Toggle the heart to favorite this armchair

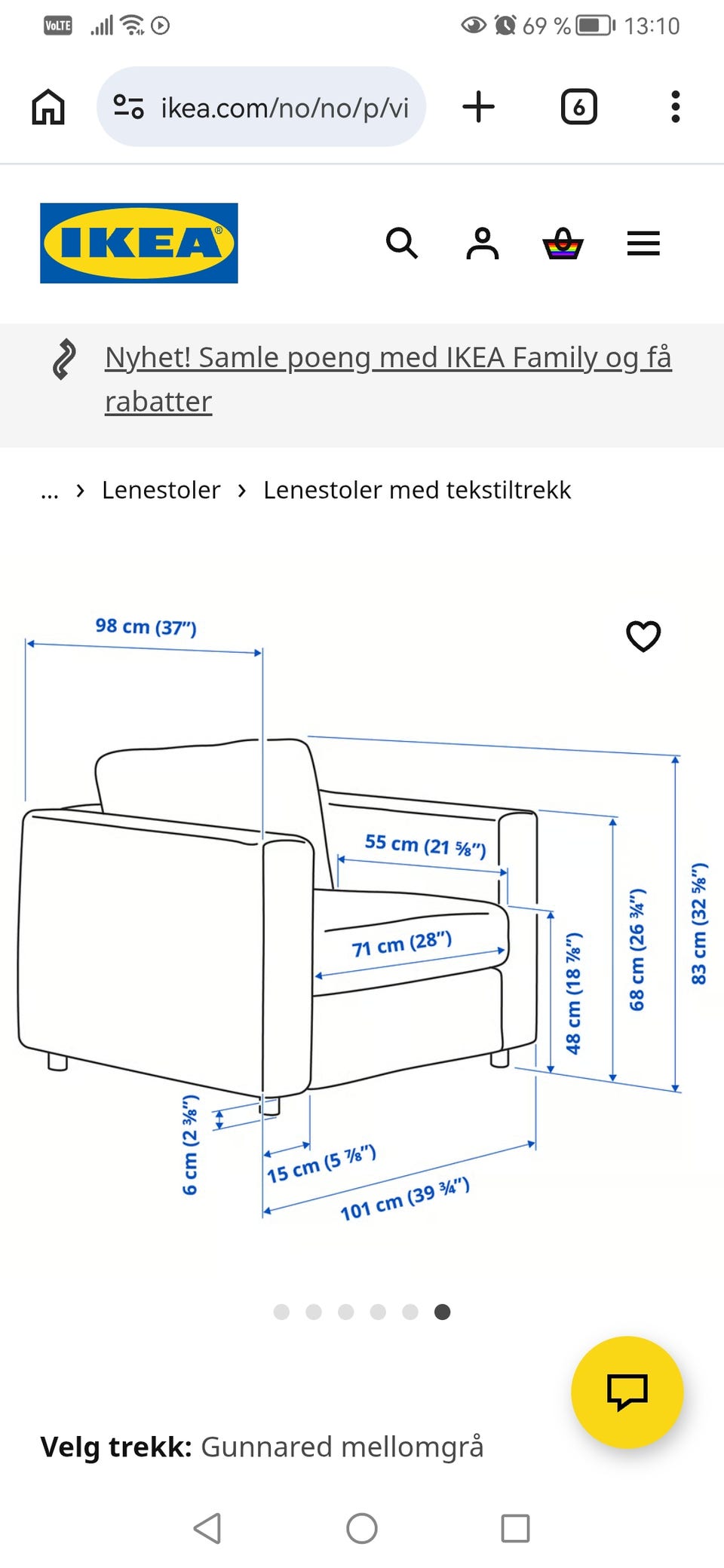click(x=643, y=637)
